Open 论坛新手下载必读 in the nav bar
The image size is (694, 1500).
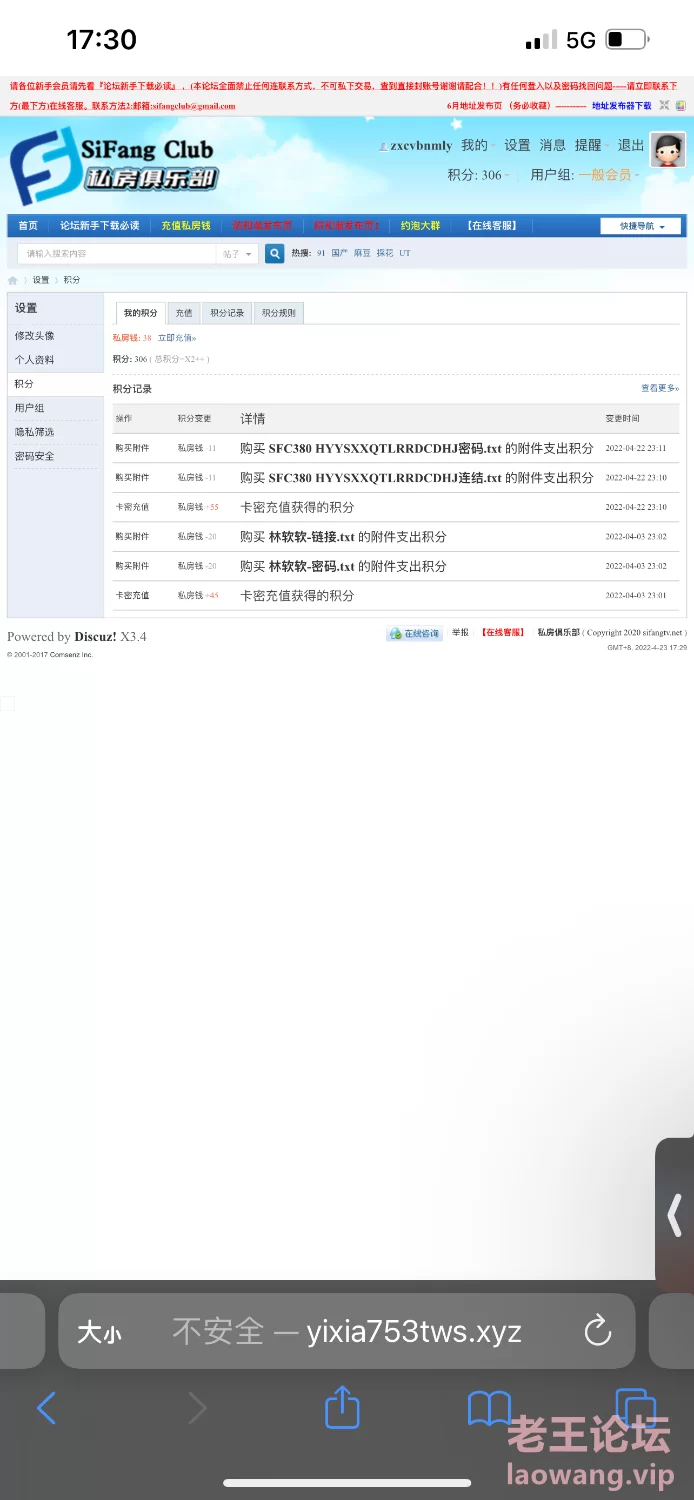(100, 226)
